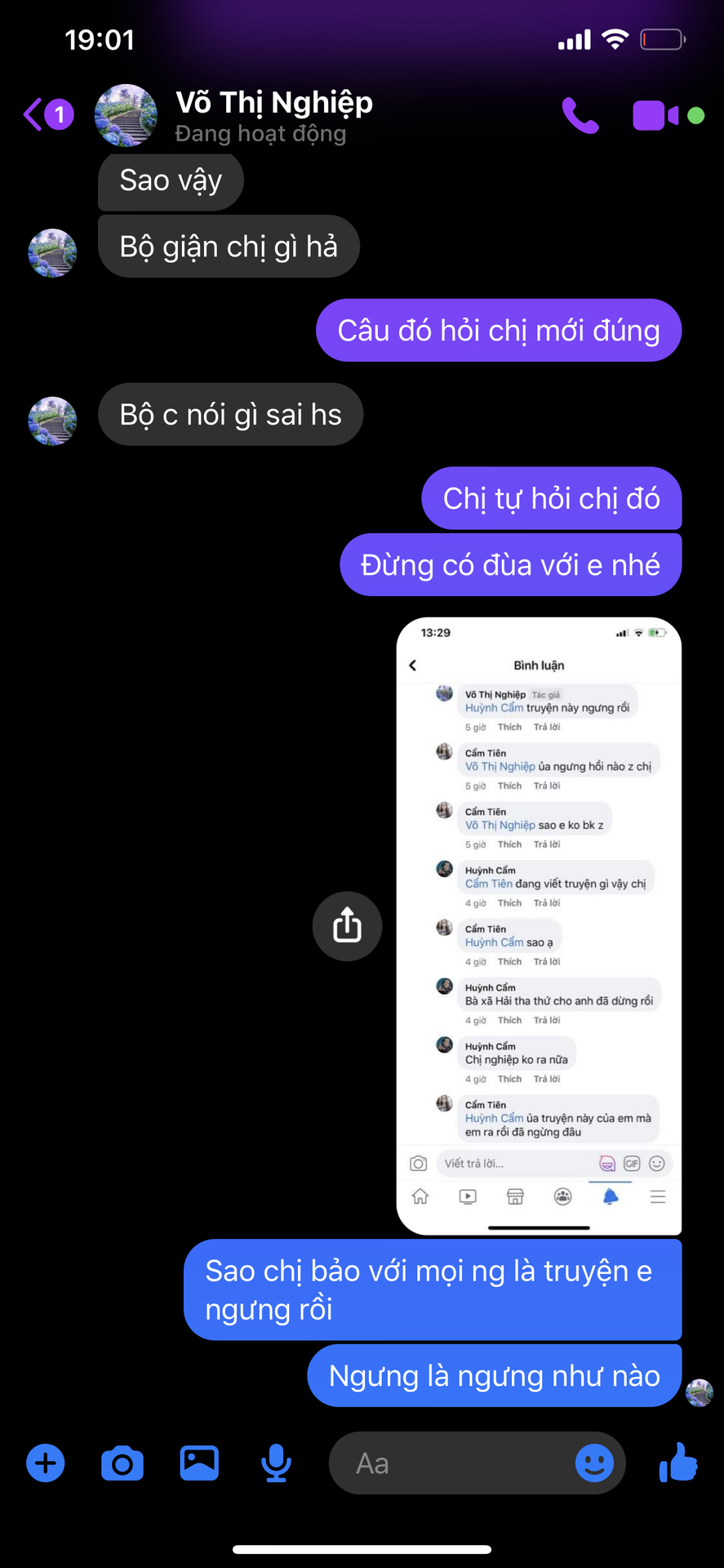Send a thumbs-up like
This screenshot has width=724, height=1568.
[678, 1463]
